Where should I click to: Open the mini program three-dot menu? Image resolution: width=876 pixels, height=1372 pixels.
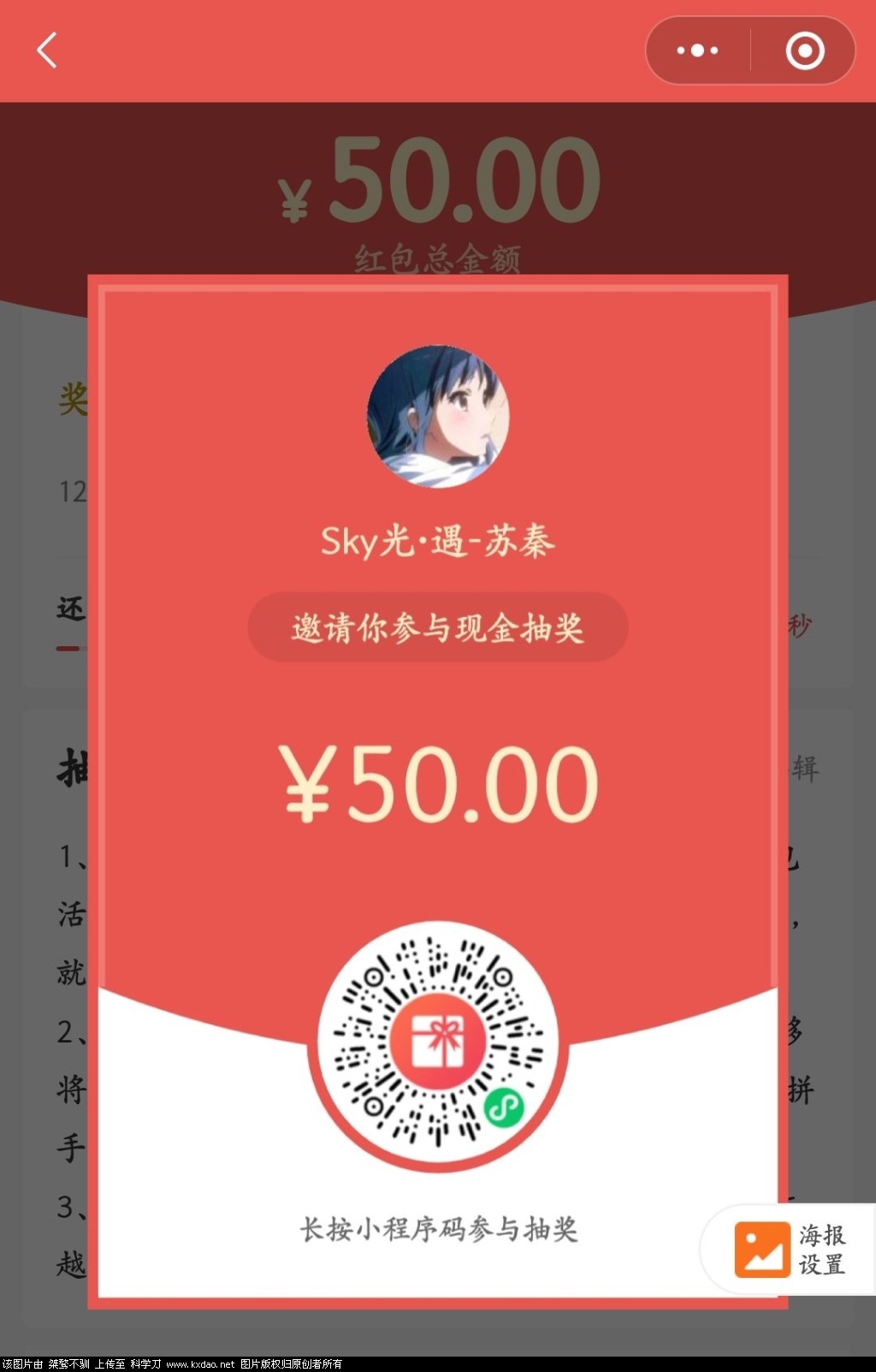click(x=697, y=50)
